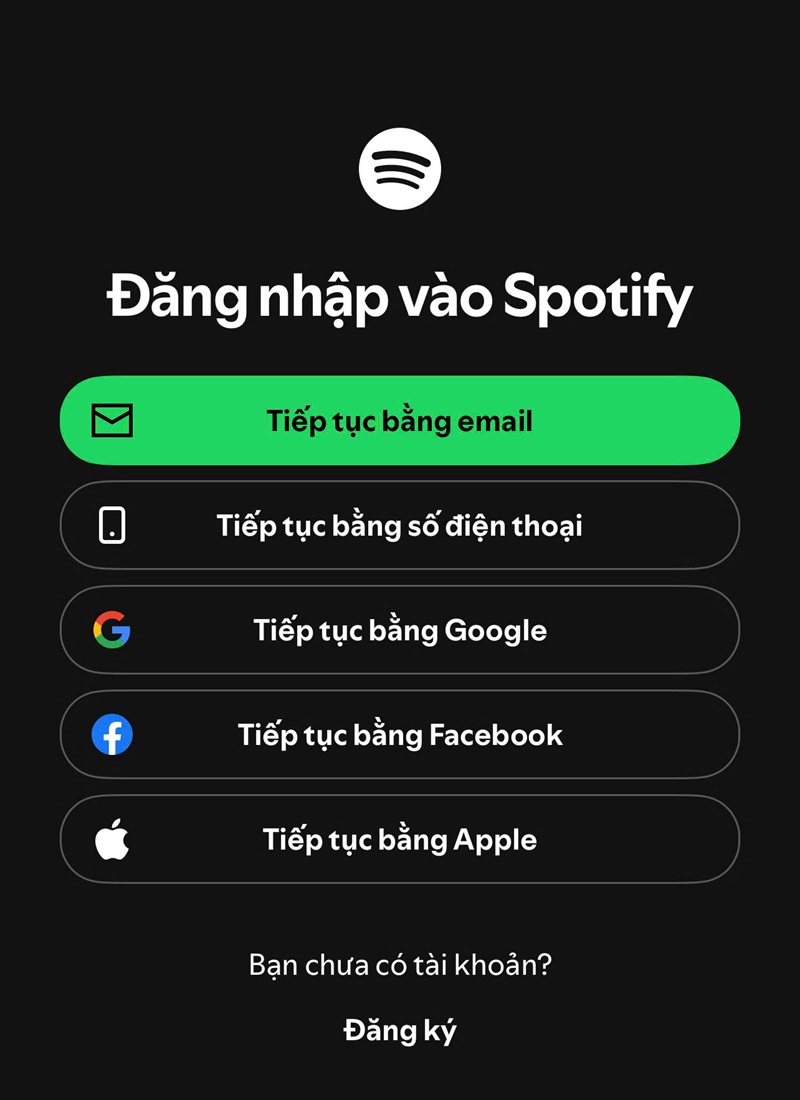
Task: Select "Tiếp tục bằng số điện thoại"
Action: click(x=400, y=525)
